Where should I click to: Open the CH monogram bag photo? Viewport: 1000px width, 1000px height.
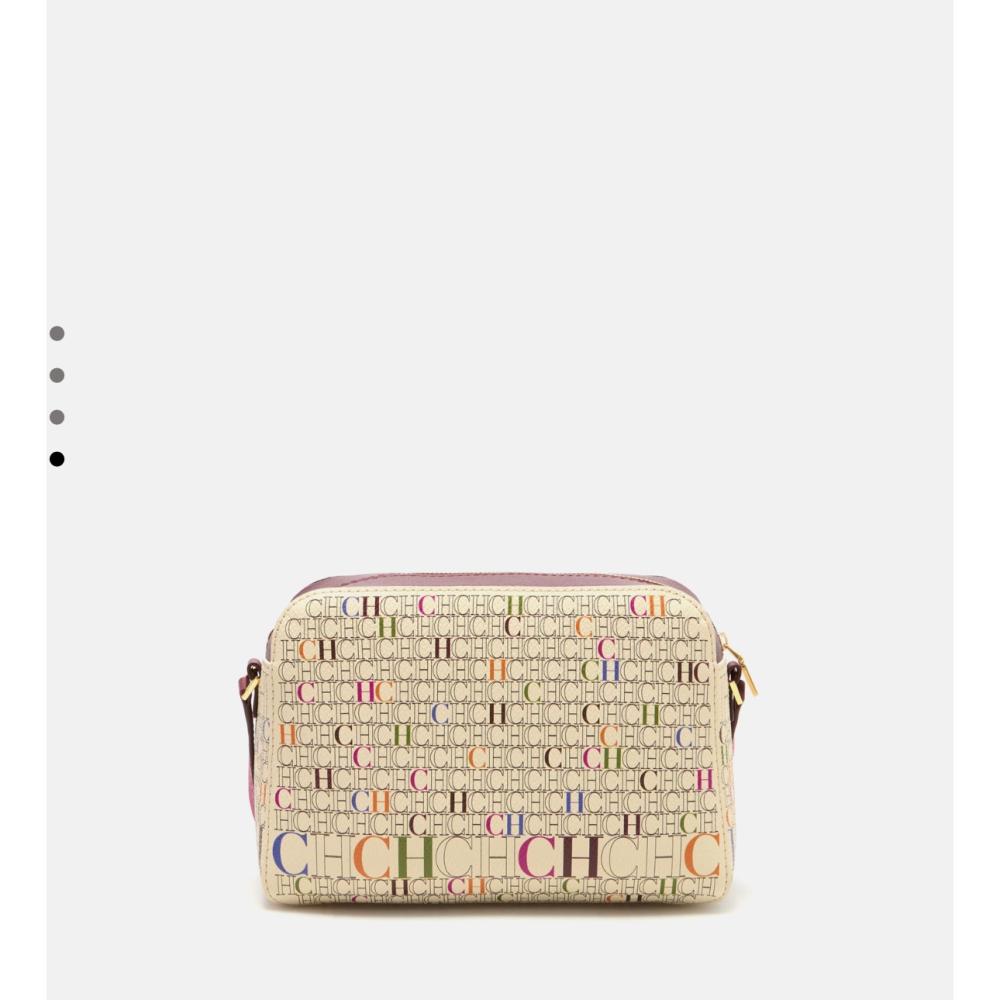[x=499, y=740]
